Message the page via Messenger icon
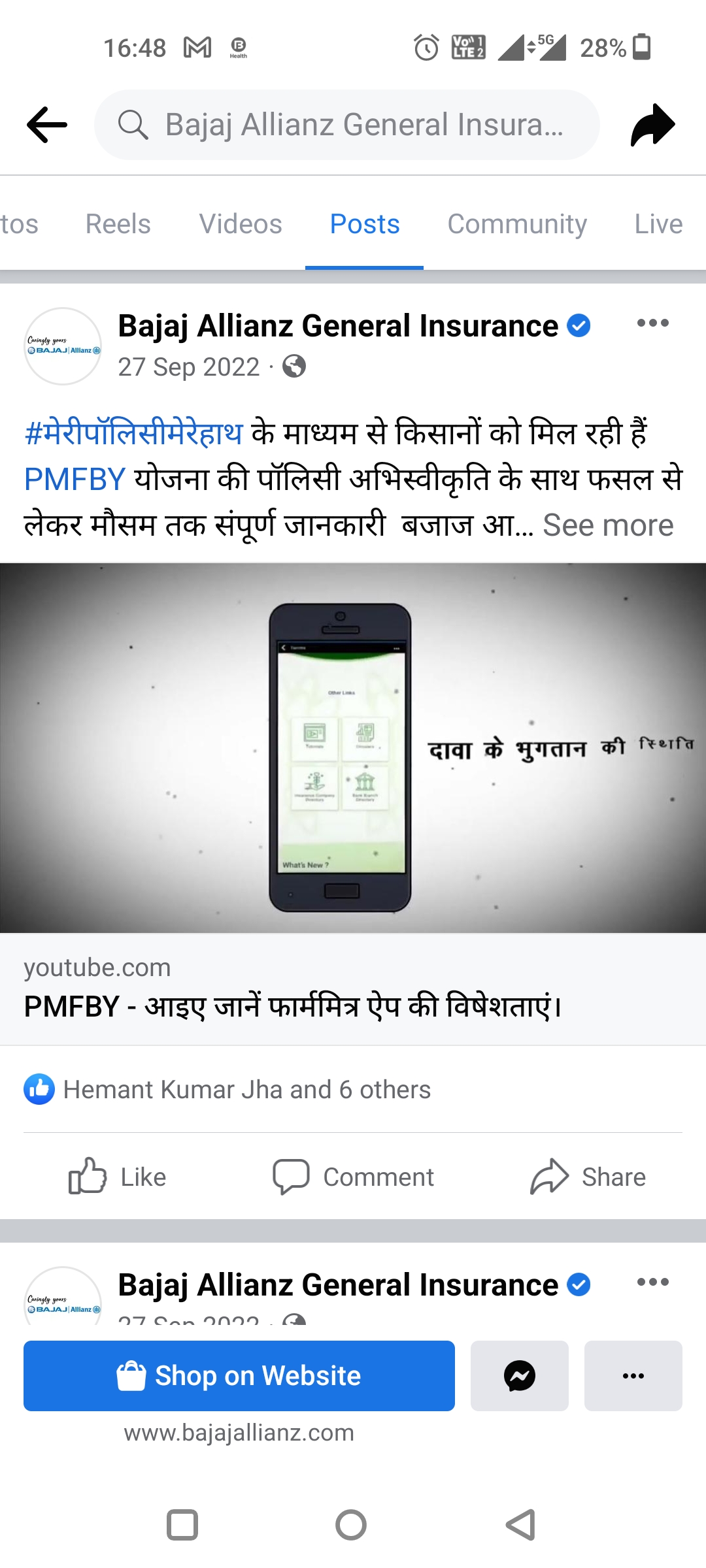 pyautogui.click(x=520, y=1375)
